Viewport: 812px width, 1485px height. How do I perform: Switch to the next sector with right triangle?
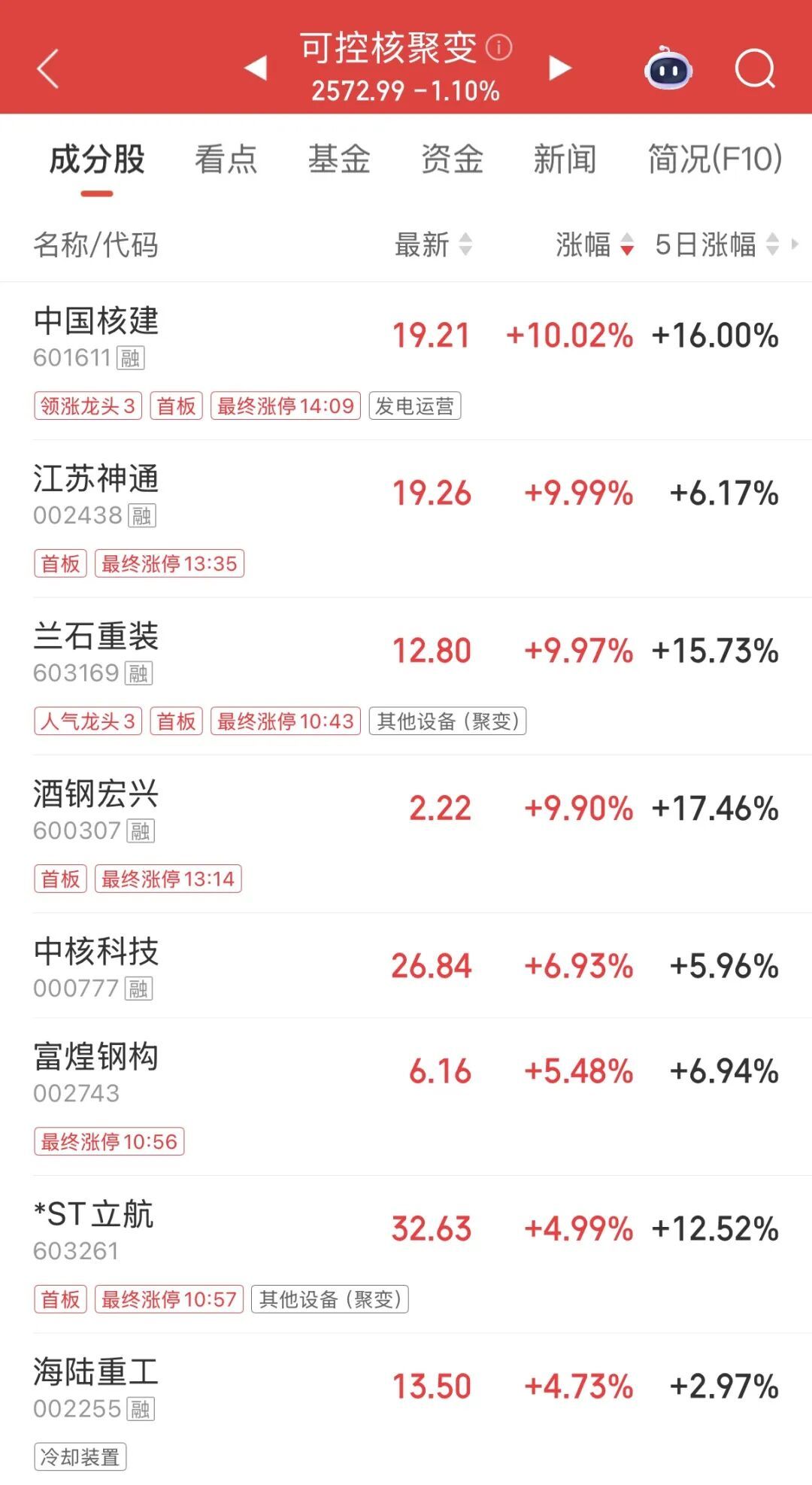coord(559,68)
